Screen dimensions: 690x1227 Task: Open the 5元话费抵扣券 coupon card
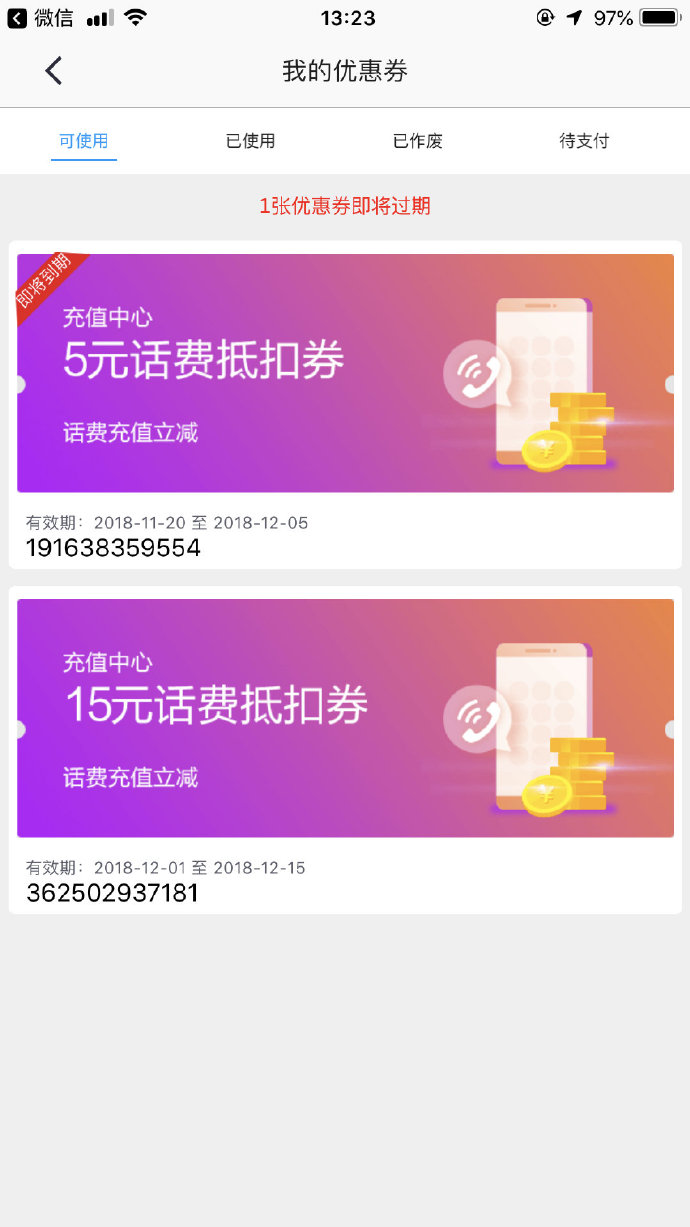[345, 373]
